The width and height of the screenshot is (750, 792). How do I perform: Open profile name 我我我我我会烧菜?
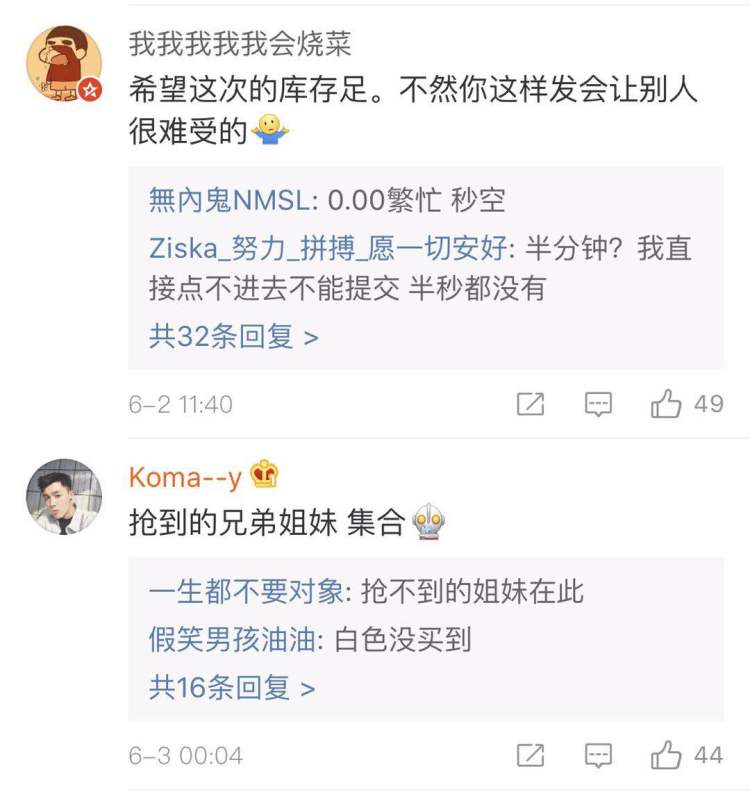(240, 42)
